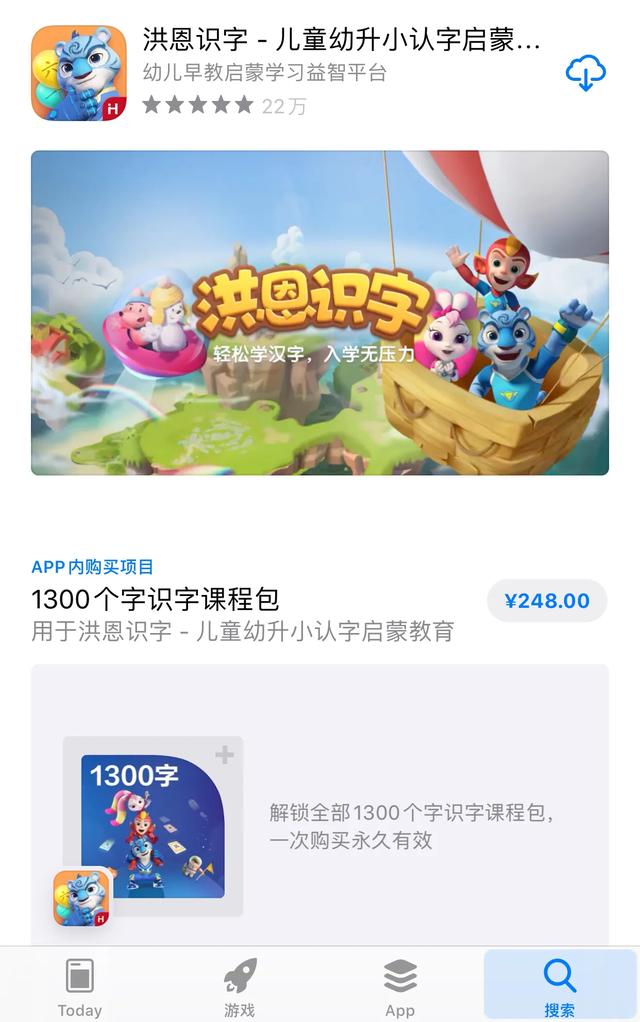This screenshot has height=1022, width=640.
Task: Select the 搜索 tab
Action: (559, 986)
